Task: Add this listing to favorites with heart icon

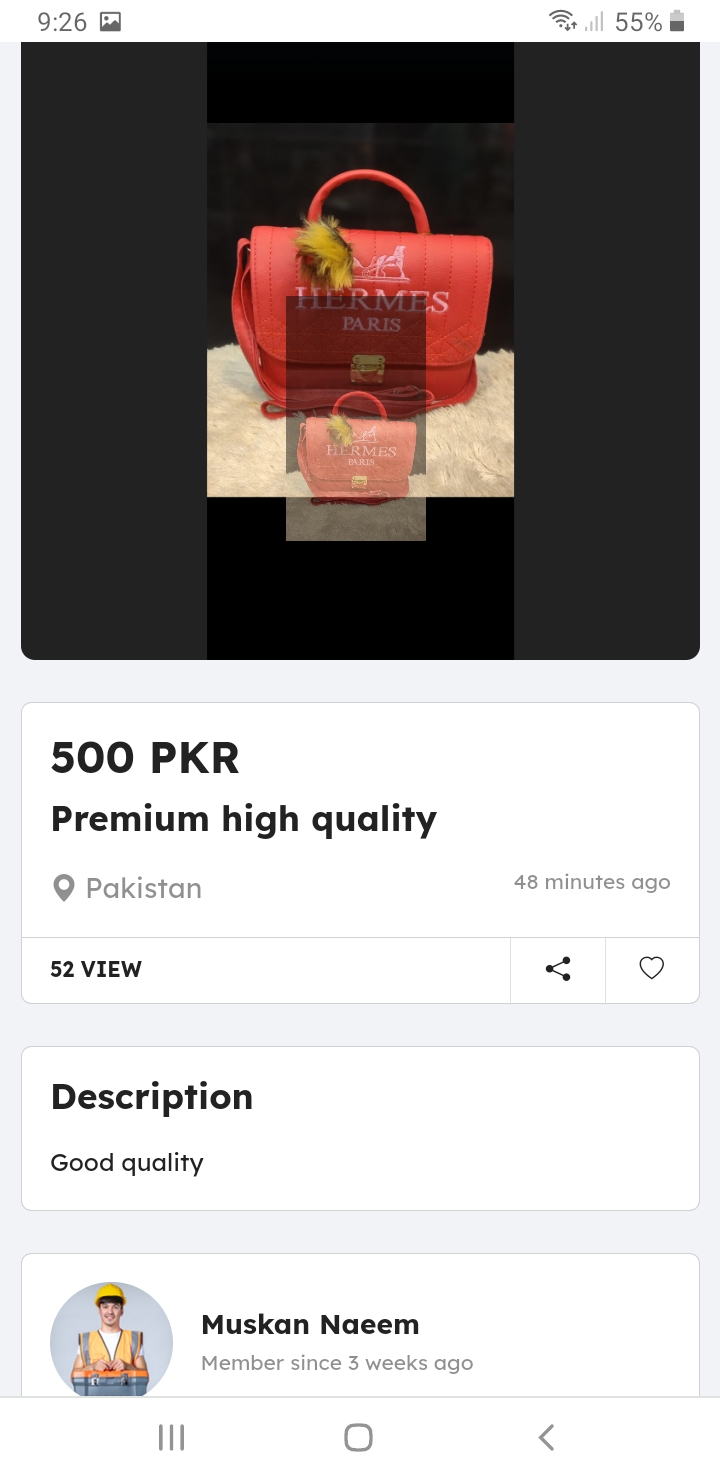Action: [x=651, y=969]
